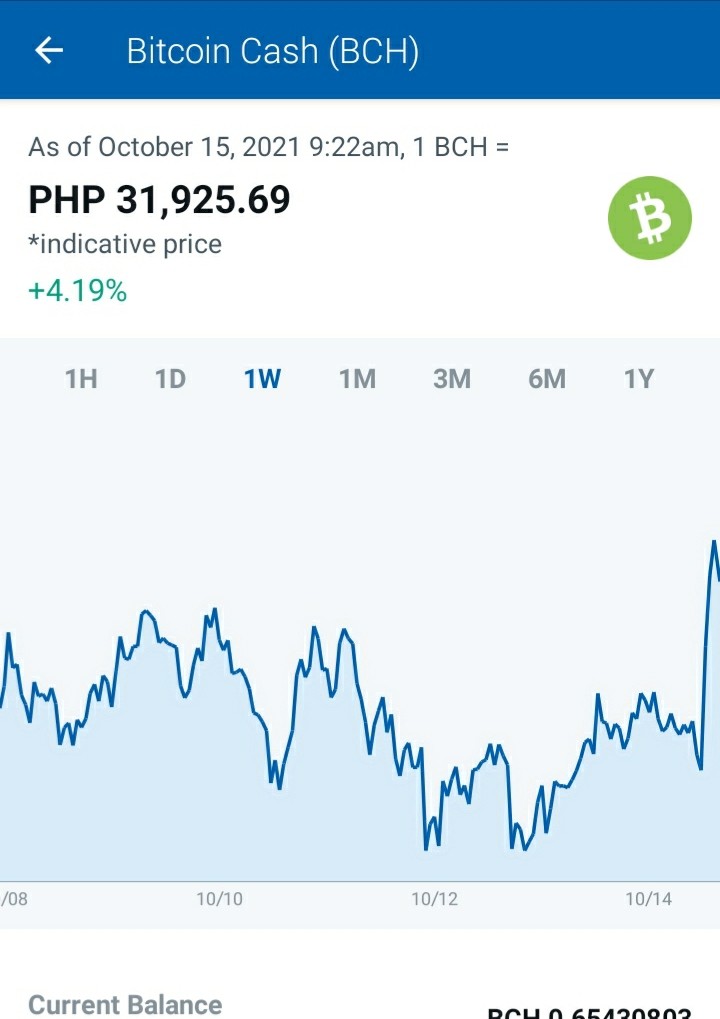Image resolution: width=720 pixels, height=1019 pixels.
Task: Switch chart range to 1H
Action: pyautogui.click(x=81, y=379)
